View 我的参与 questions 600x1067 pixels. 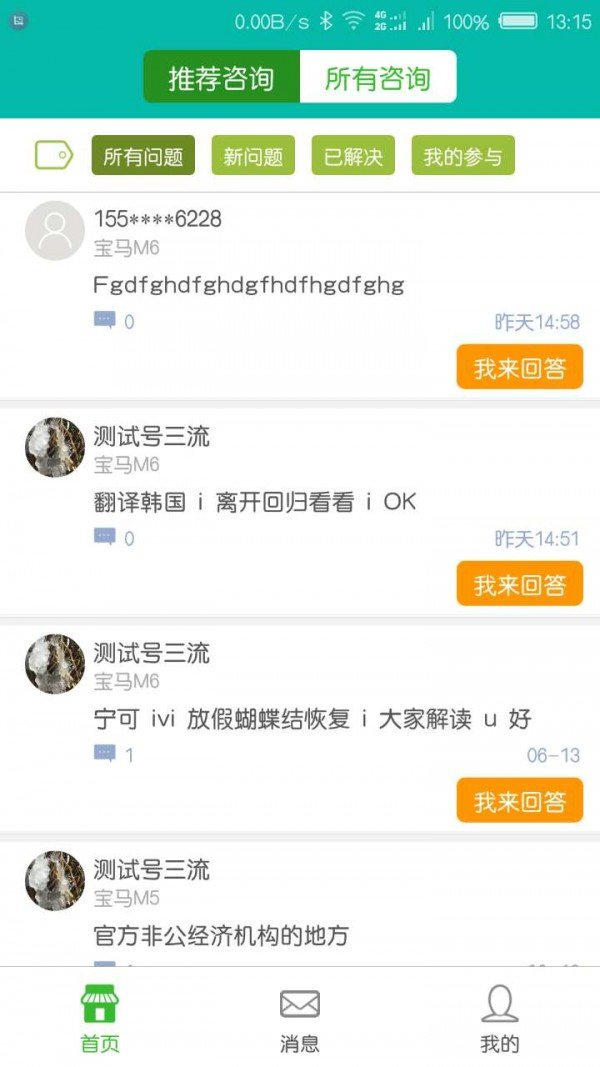click(462, 156)
